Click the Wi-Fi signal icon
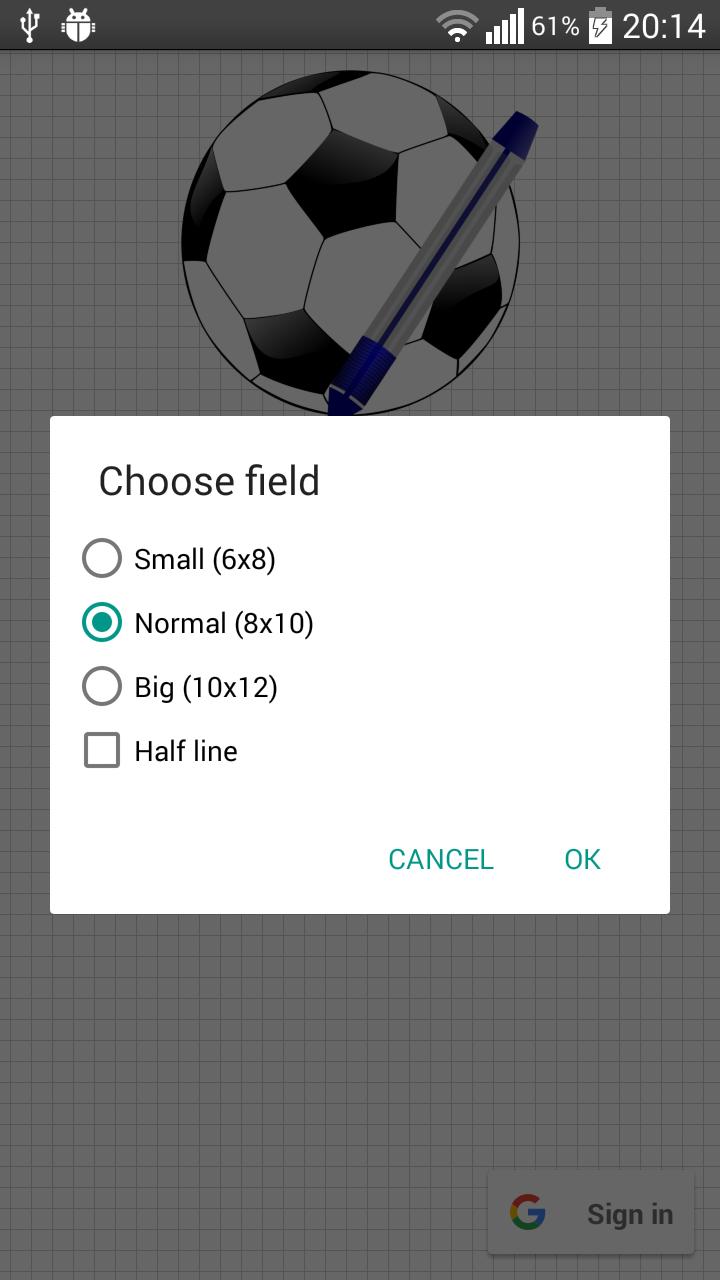This screenshot has width=720, height=1280. coord(457,25)
